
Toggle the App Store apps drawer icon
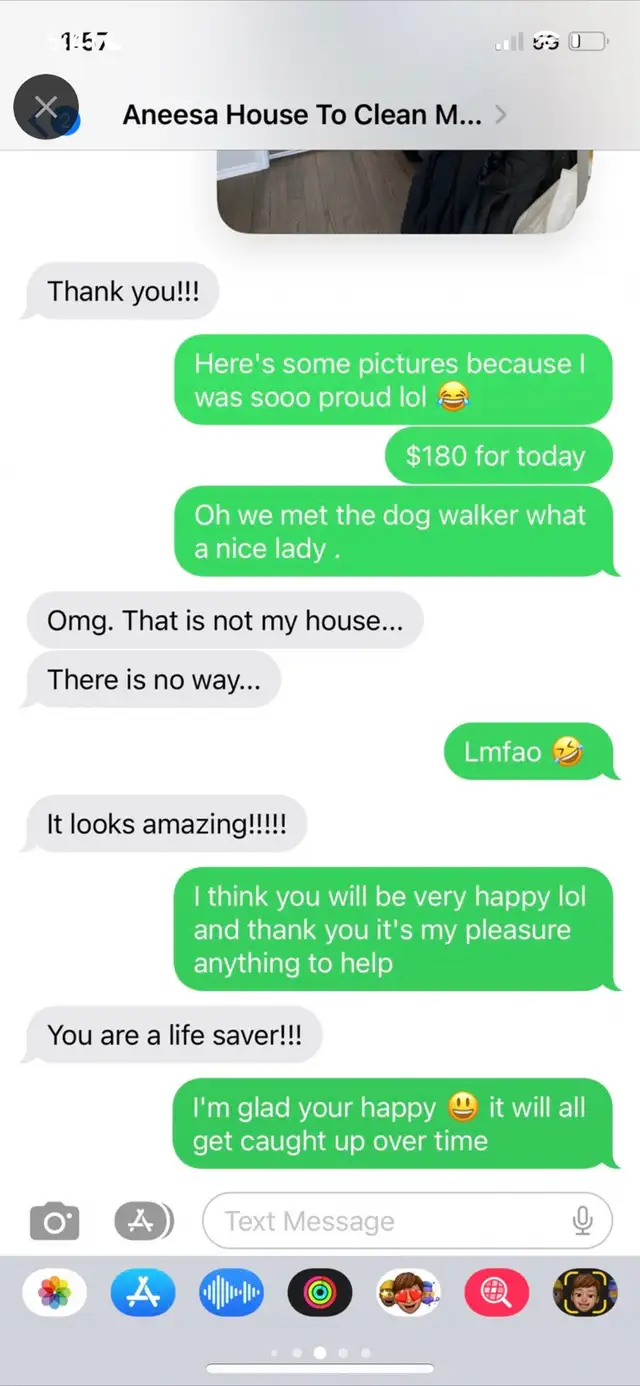(x=144, y=1220)
